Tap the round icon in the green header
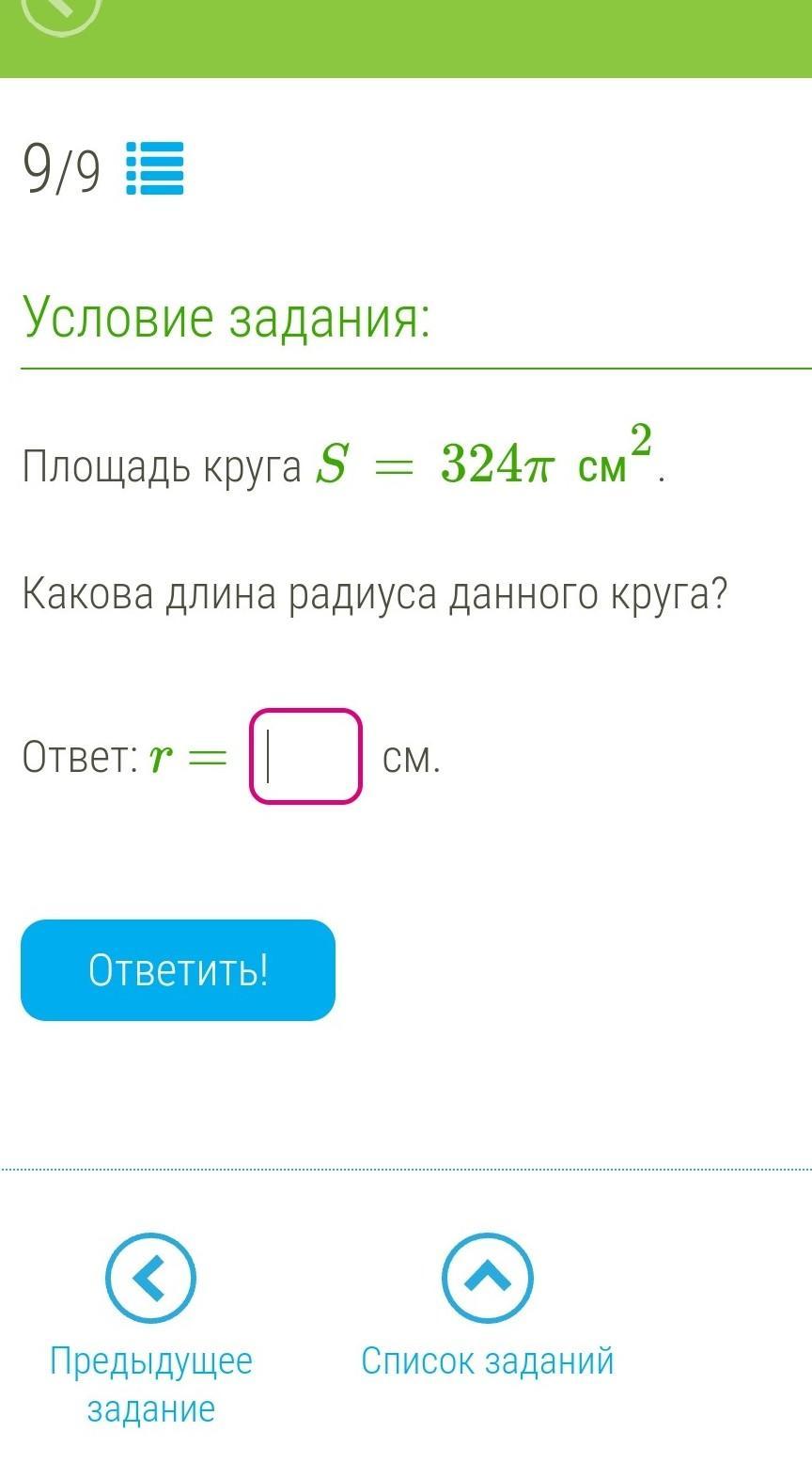The image size is (812, 1478). click(60, 11)
